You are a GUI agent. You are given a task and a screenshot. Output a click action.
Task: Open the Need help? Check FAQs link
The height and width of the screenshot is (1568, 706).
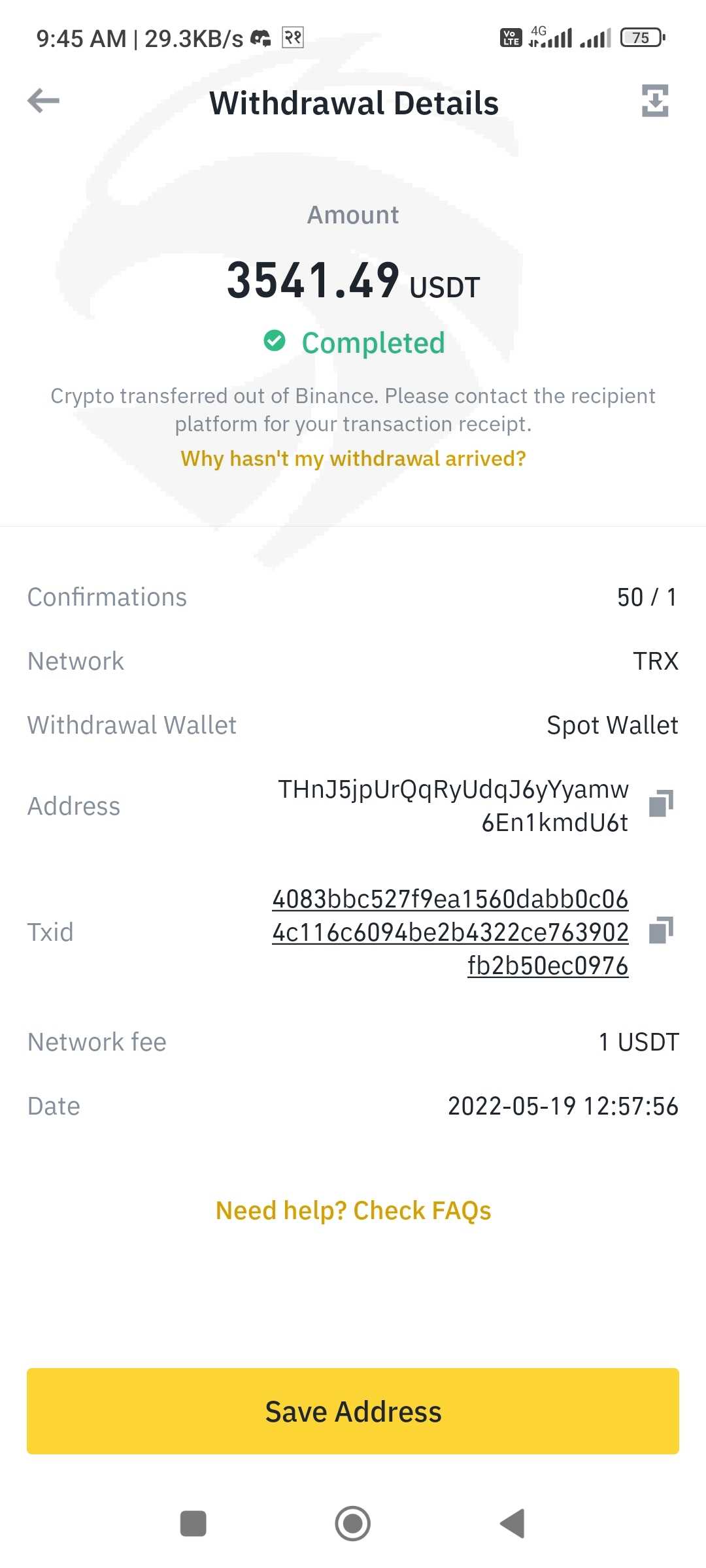[x=353, y=1211]
